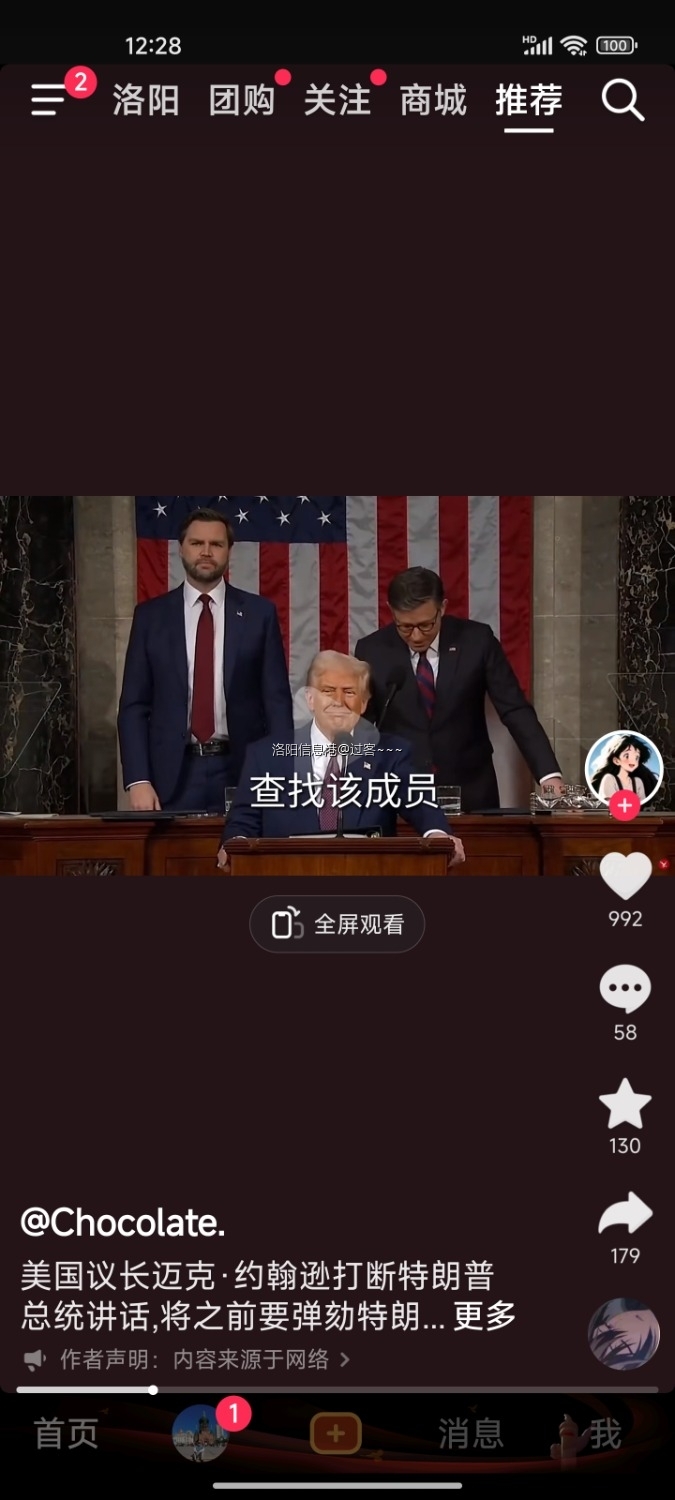Open @Chocolate.'s profile
675x1500 pixels.
[123, 1222]
